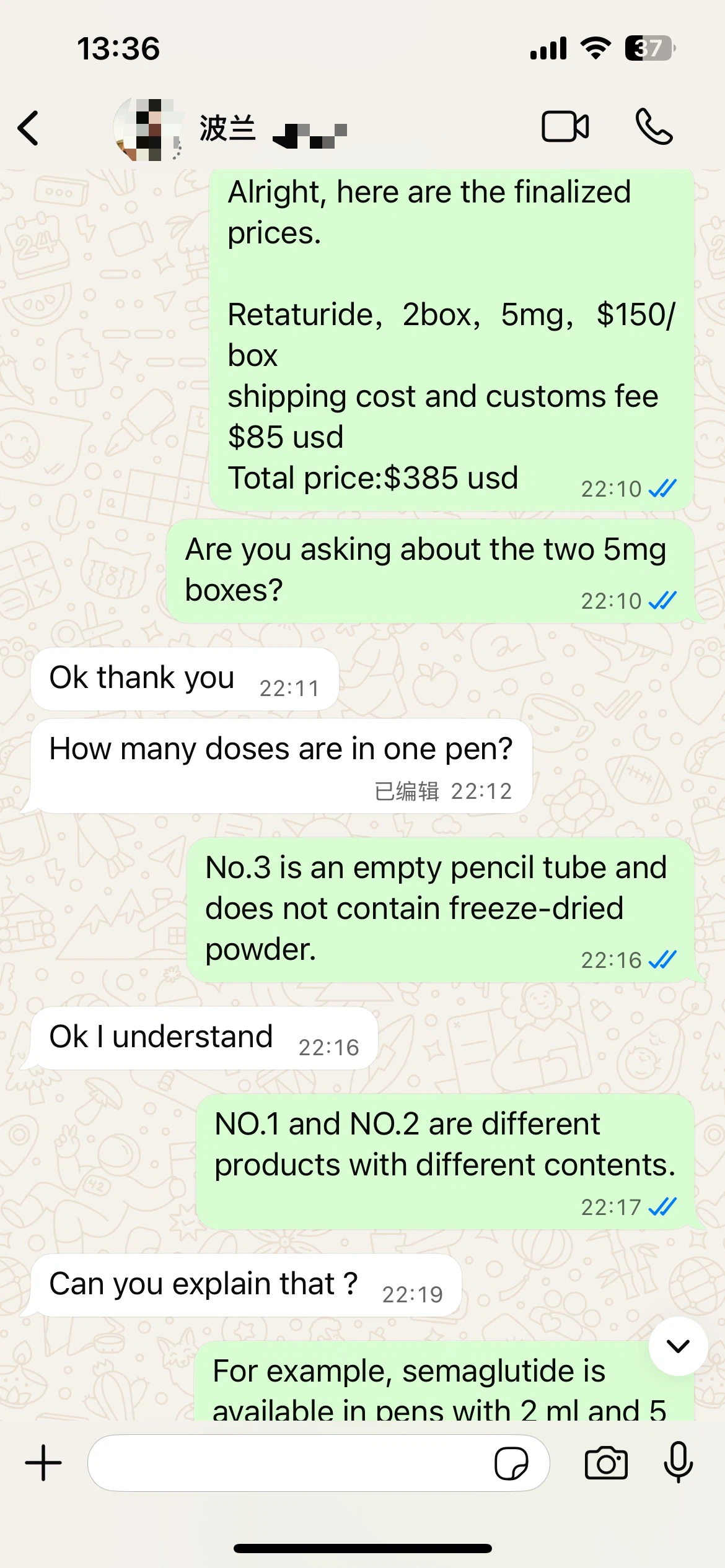Viewport: 725px width, 1568px height.
Task: Record a voice message
Action: 678,1461
